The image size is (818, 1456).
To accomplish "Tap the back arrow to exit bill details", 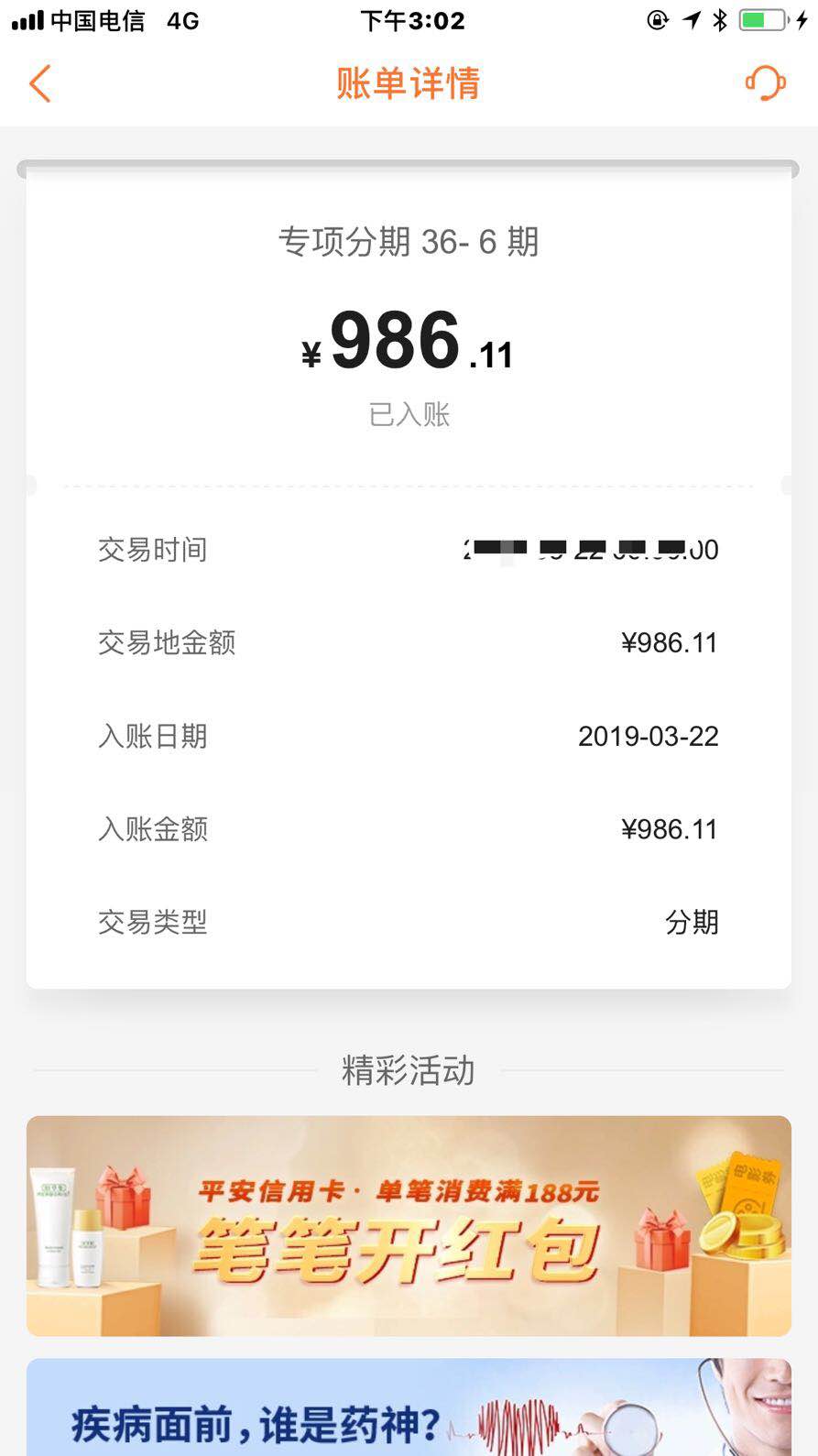I will click(40, 82).
